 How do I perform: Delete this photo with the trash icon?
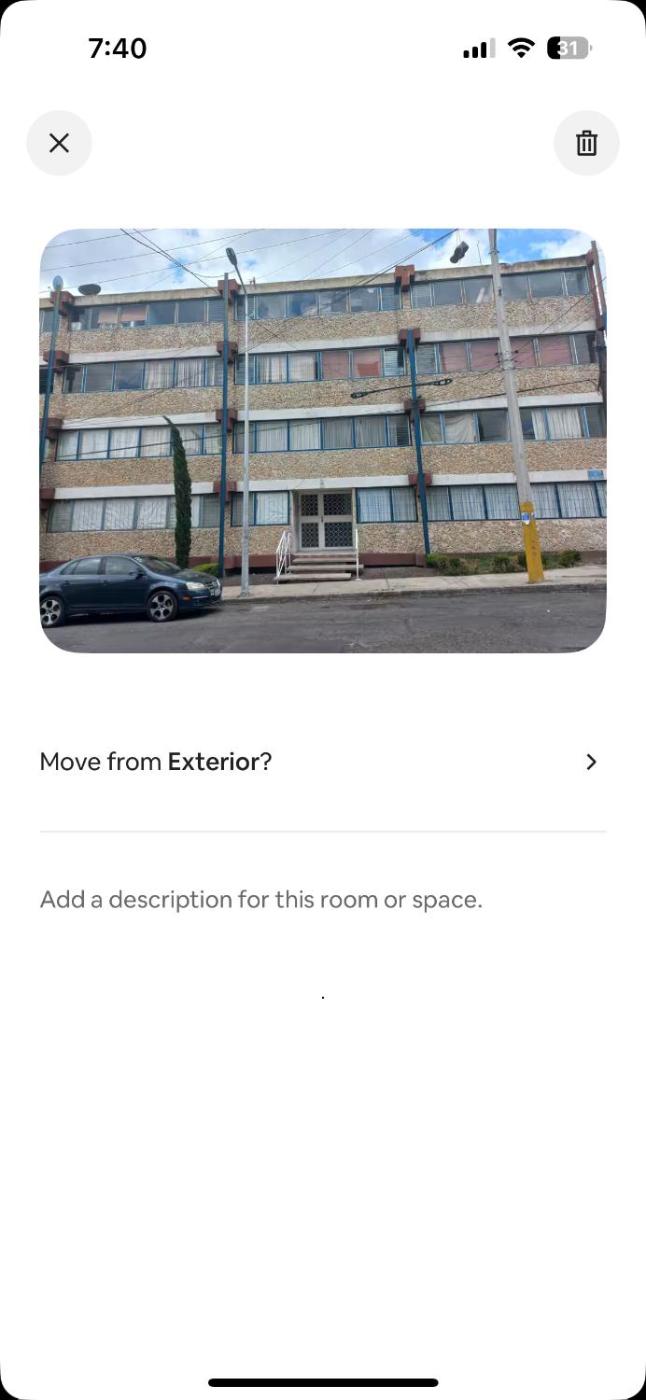pyautogui.click(x=586, y=143)
